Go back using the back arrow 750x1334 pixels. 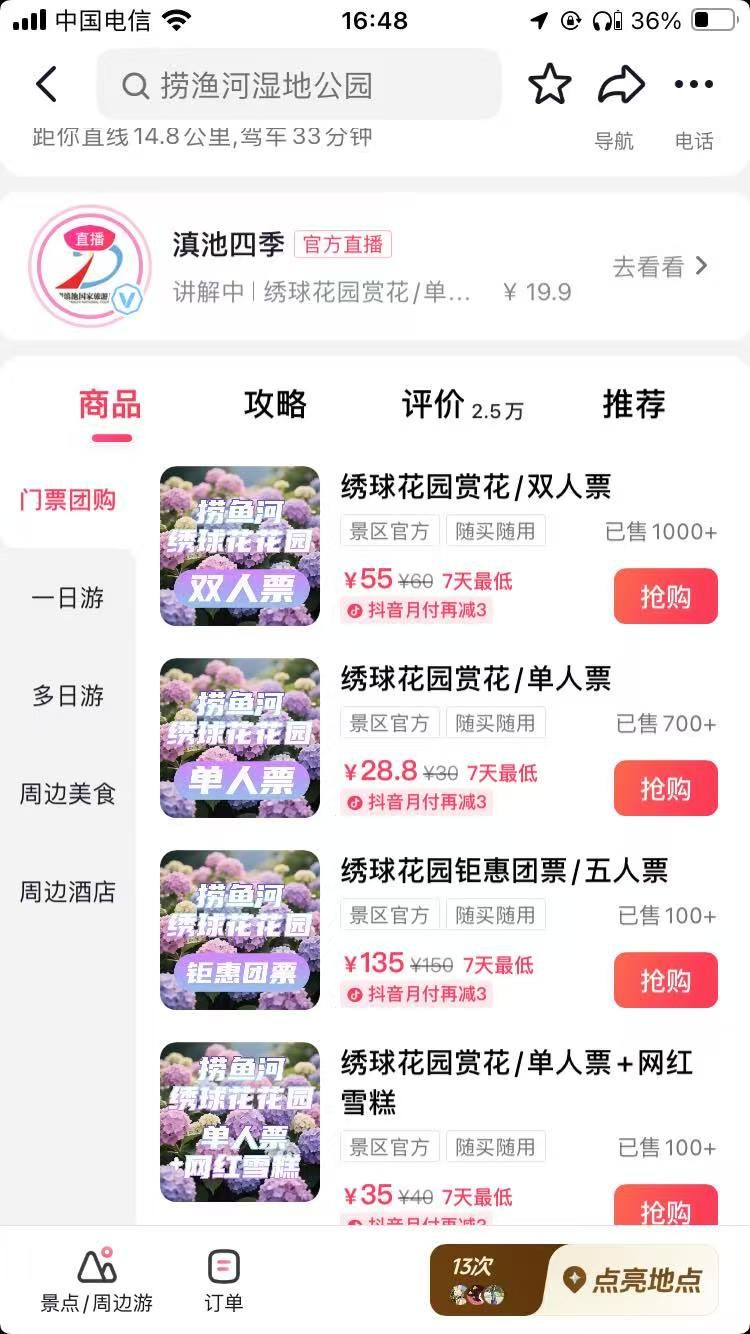pos(46,85)
